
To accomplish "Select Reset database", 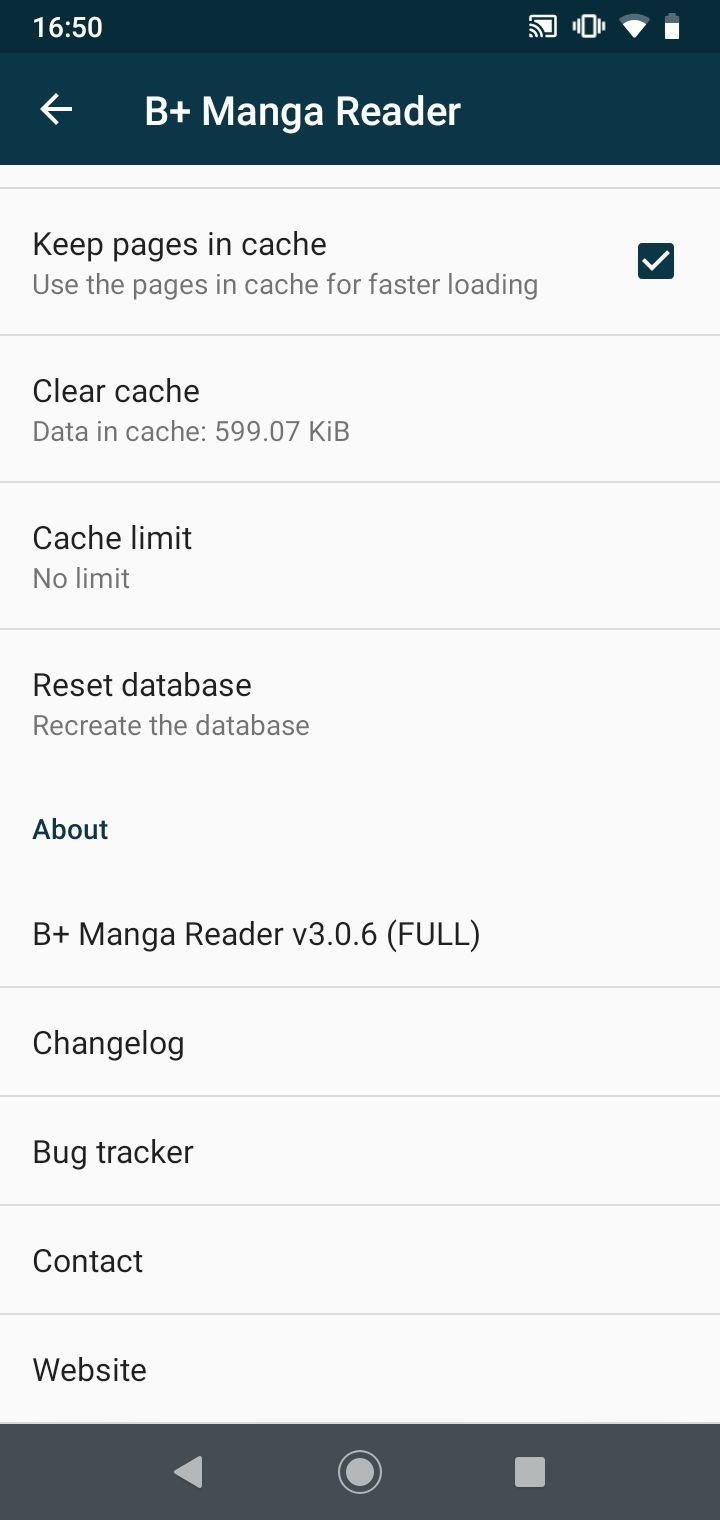I will 360,703.
